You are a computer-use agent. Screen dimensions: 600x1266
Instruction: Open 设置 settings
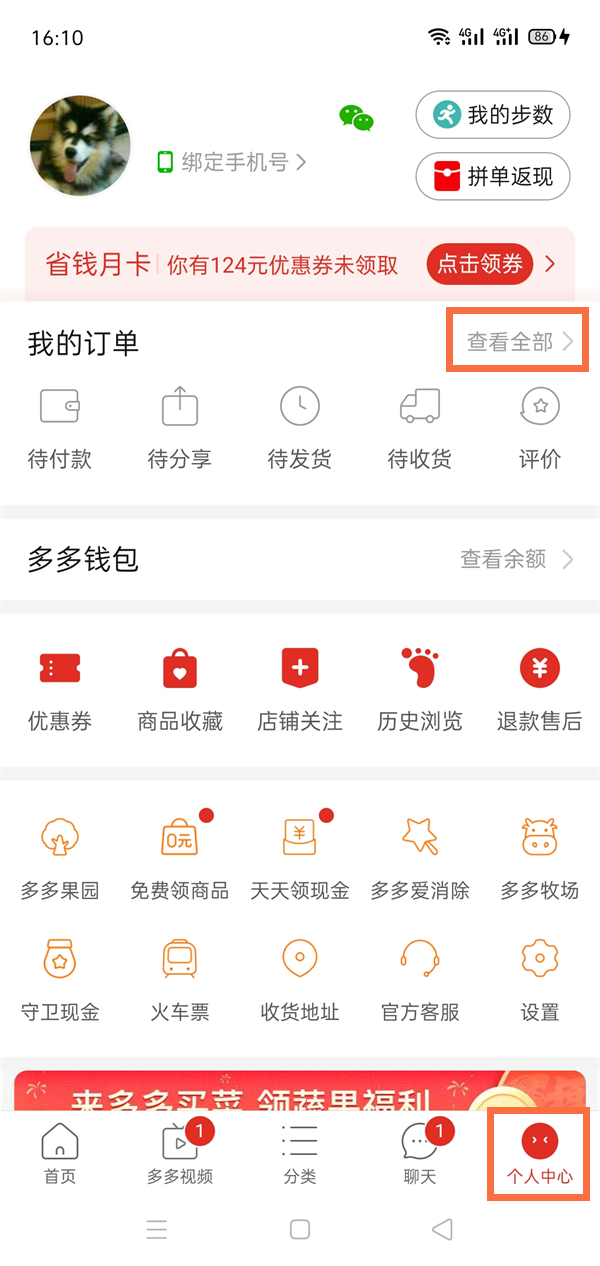[540, 979]
